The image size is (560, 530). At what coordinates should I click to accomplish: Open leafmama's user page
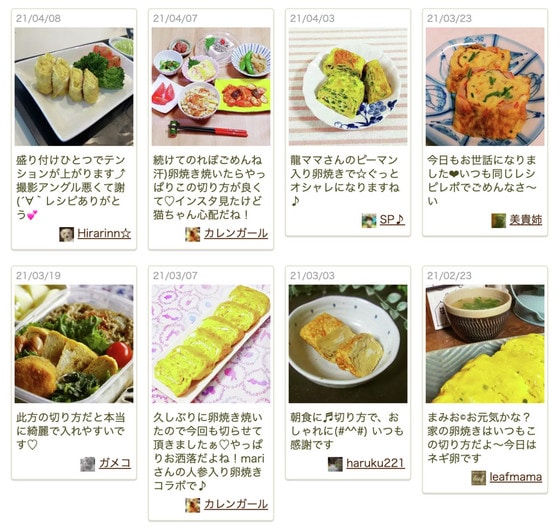pos(515,477)
